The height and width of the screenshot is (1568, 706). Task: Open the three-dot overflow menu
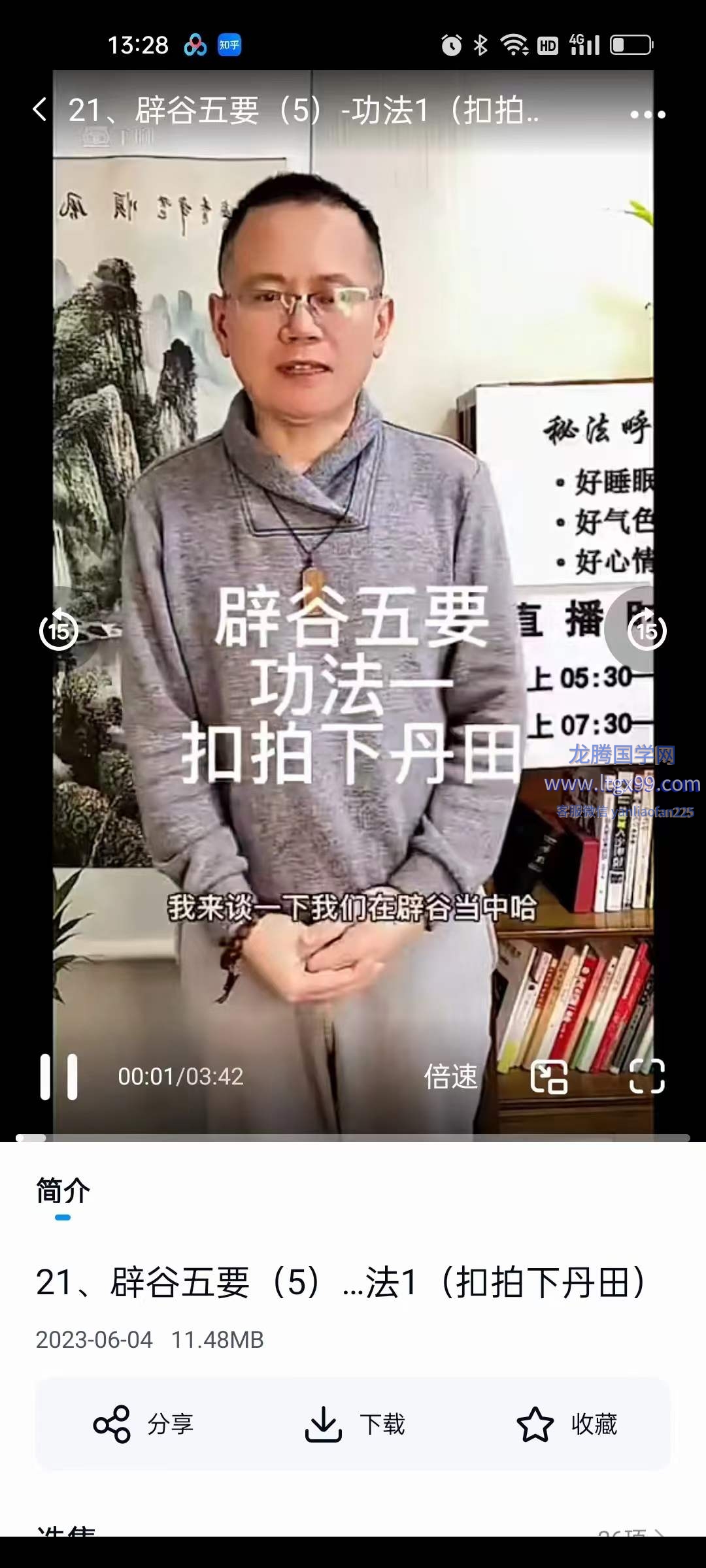point(647,114)
